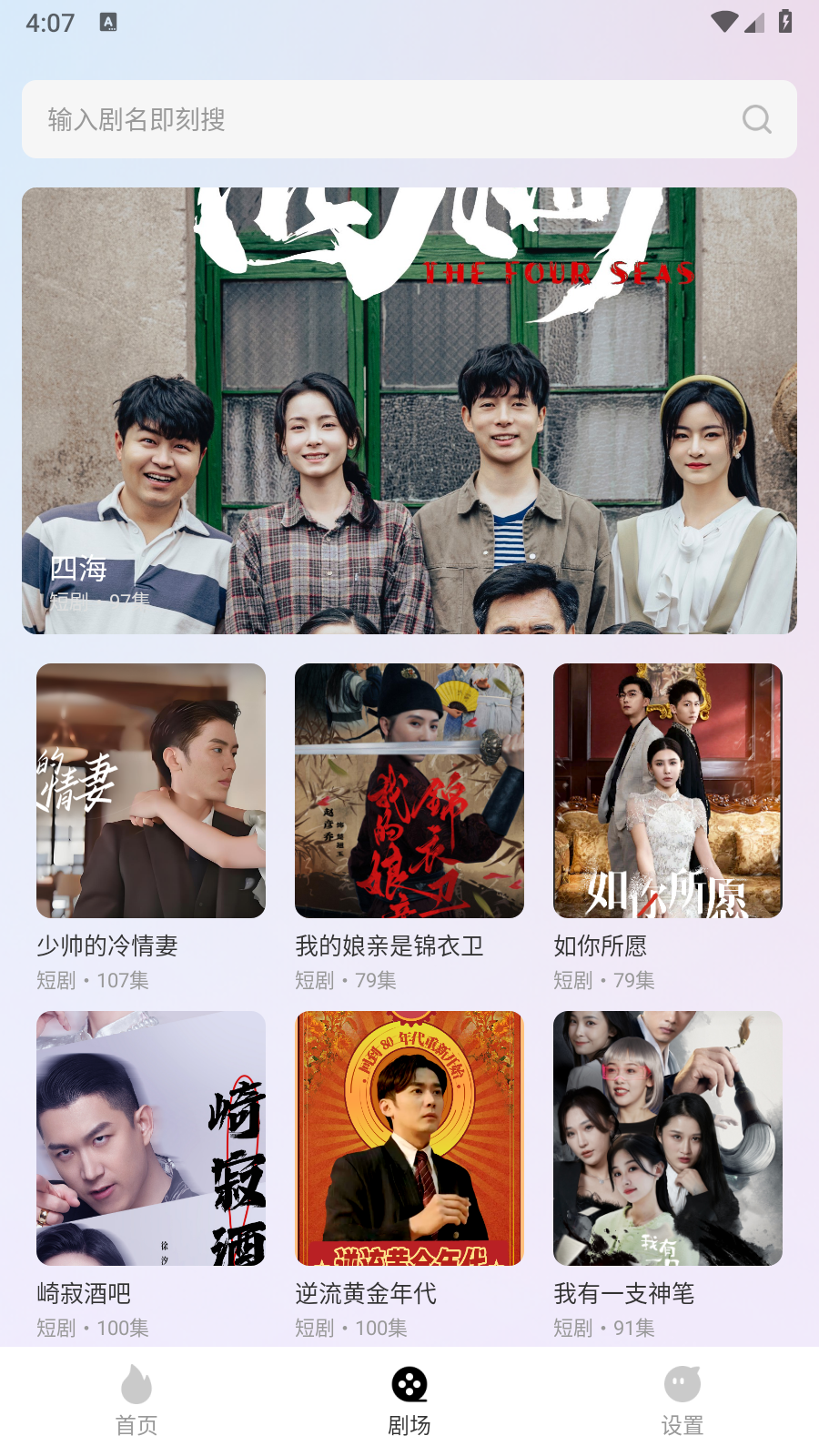This screenshot has width=819, height=1456.
Task: Select the drama 我的娘亲是锦衣卫
Action: tap(409, 791)
